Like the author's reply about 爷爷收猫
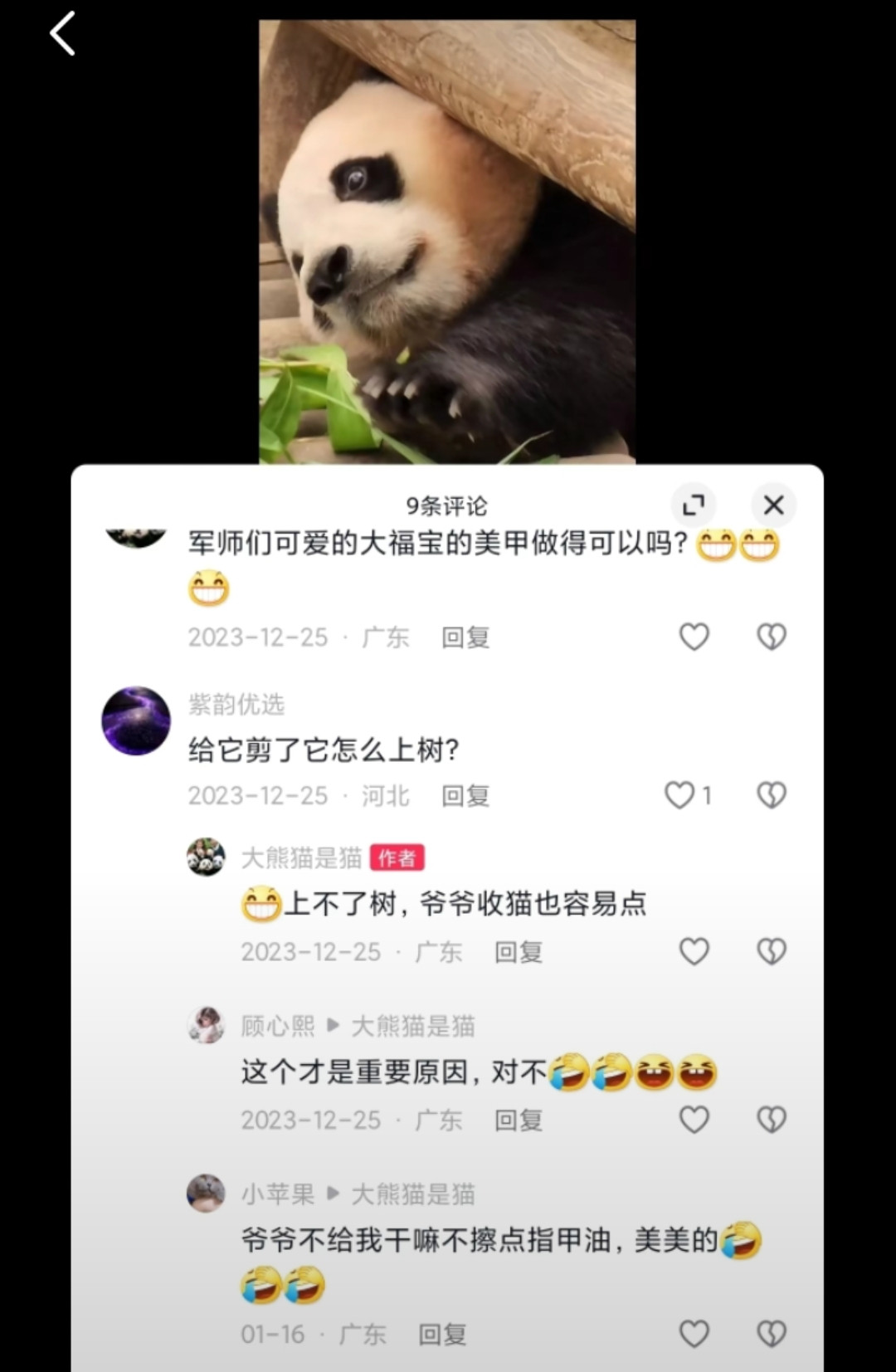Image resolution: width=896 pixels, height=1372 pixels. (694, 951)
